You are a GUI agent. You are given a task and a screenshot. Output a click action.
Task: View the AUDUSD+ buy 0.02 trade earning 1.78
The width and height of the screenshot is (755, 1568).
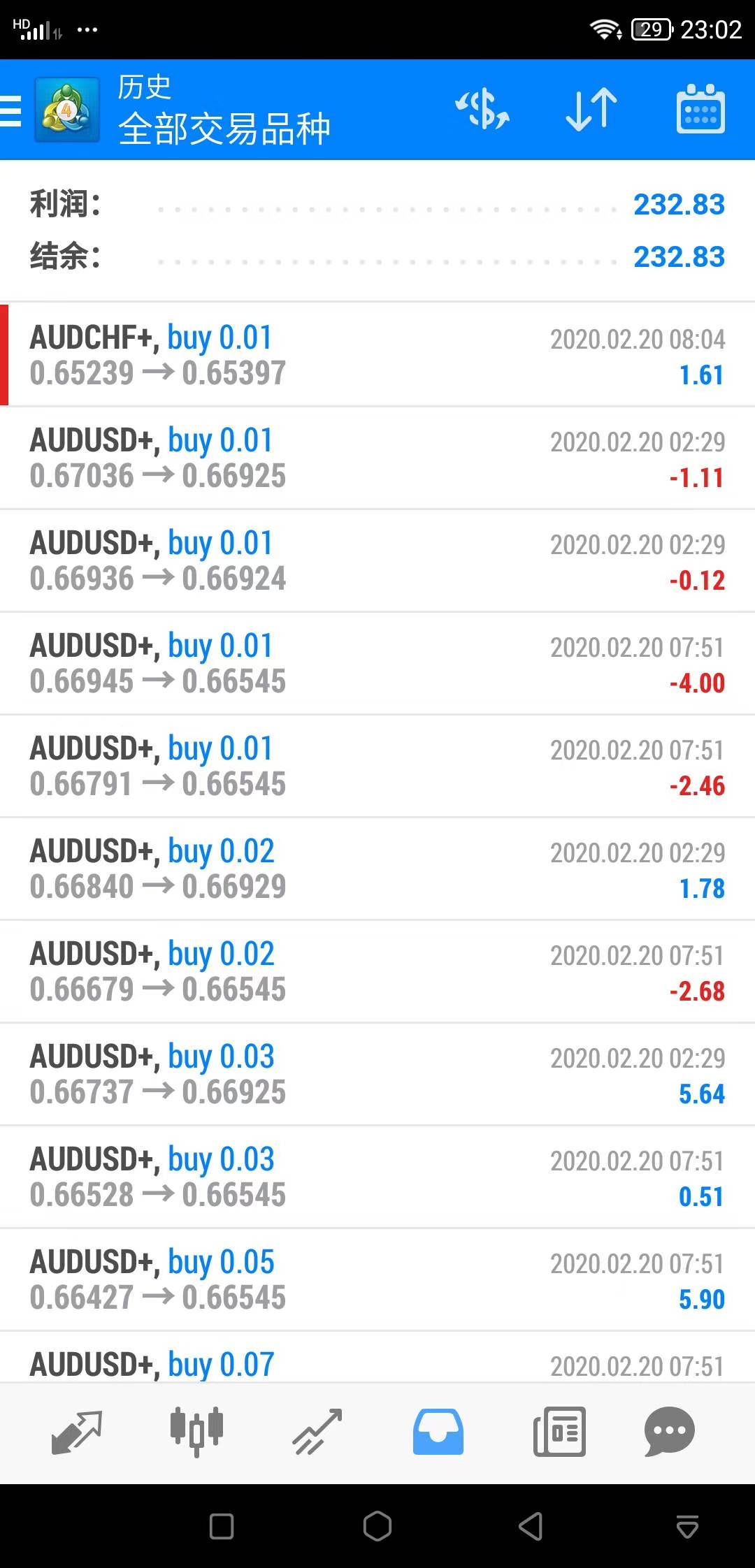tap(377, 869)
